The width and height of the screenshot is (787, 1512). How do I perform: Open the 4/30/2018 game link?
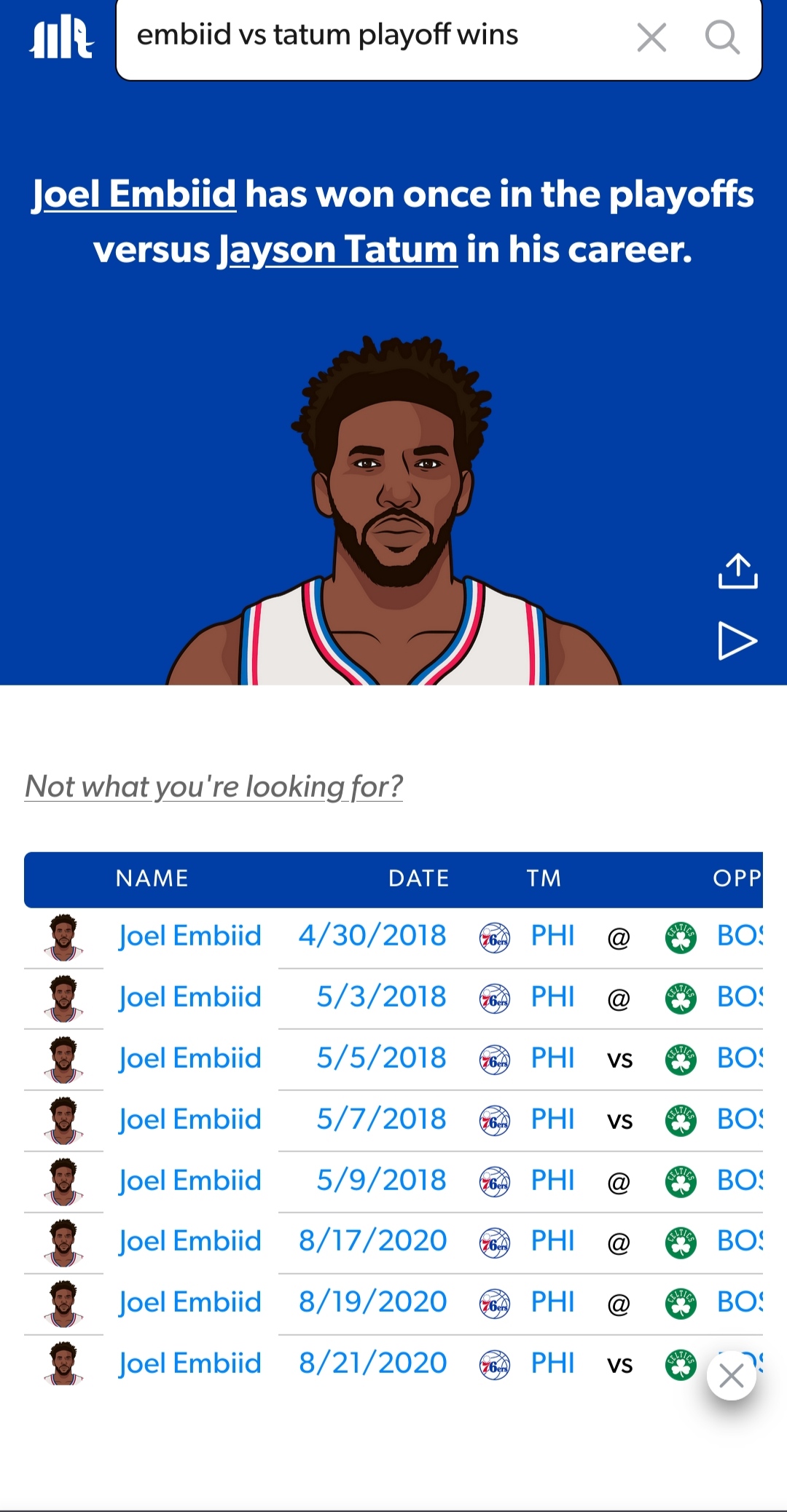[372, 936]
